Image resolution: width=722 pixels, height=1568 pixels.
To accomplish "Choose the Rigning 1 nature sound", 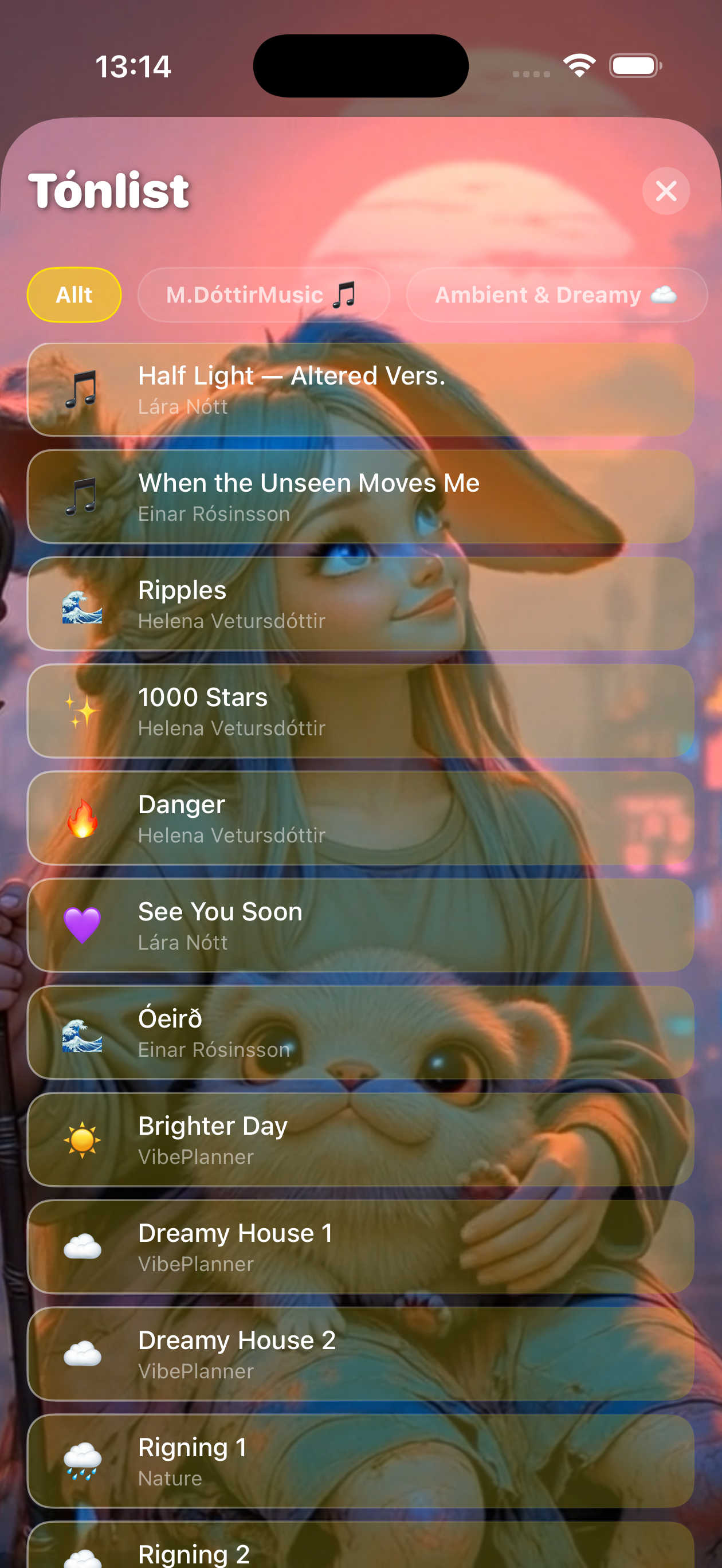I will (360, 1461).
